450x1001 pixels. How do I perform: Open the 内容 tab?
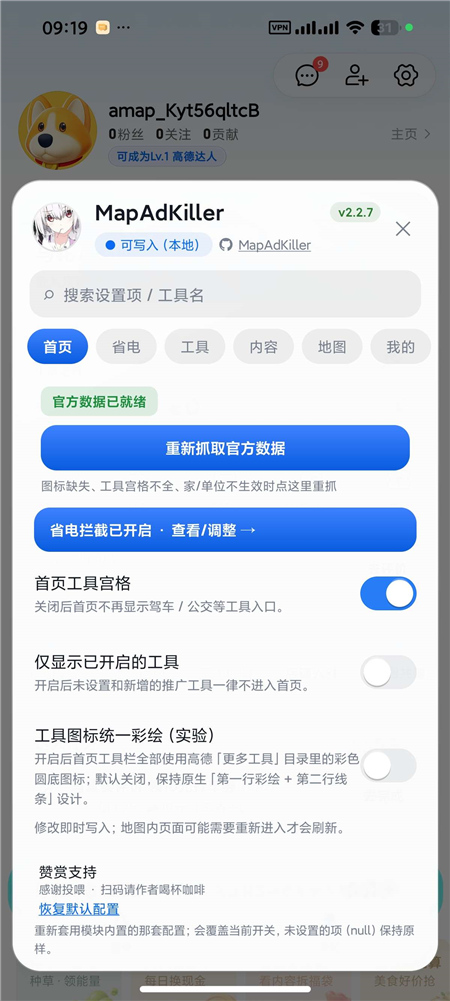coord(264,347)
